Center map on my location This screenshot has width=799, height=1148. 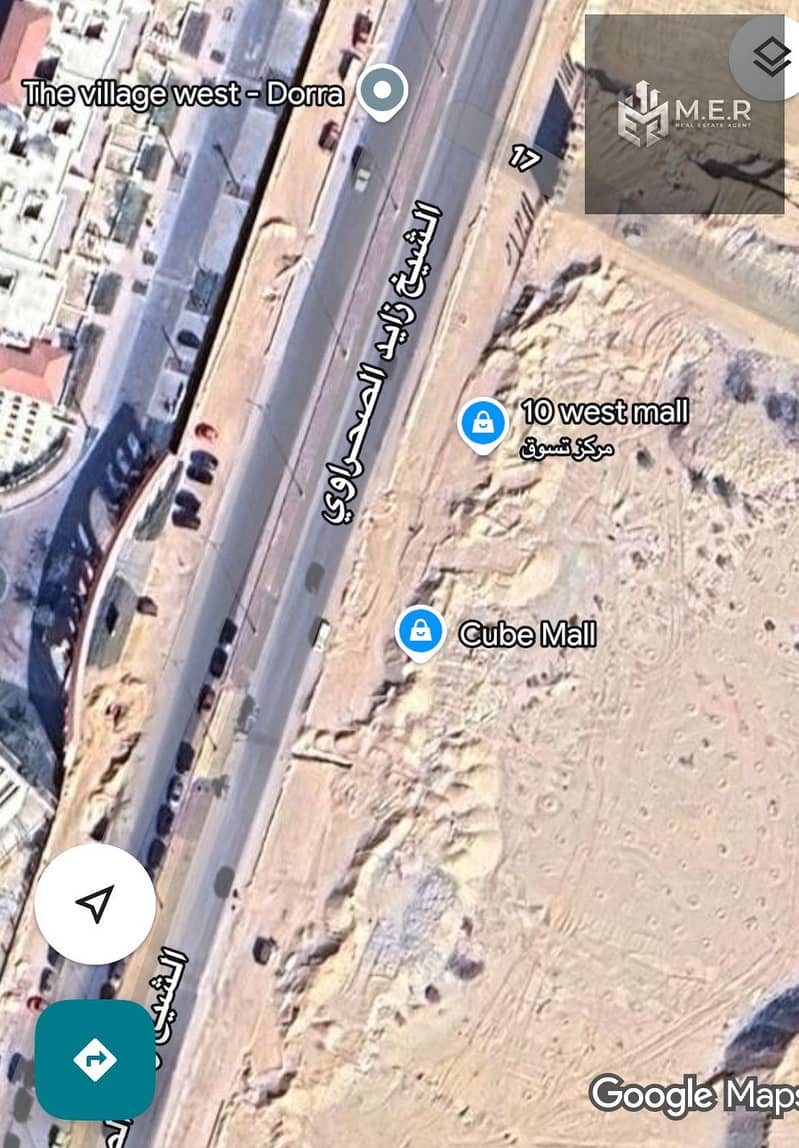point(95,904)
